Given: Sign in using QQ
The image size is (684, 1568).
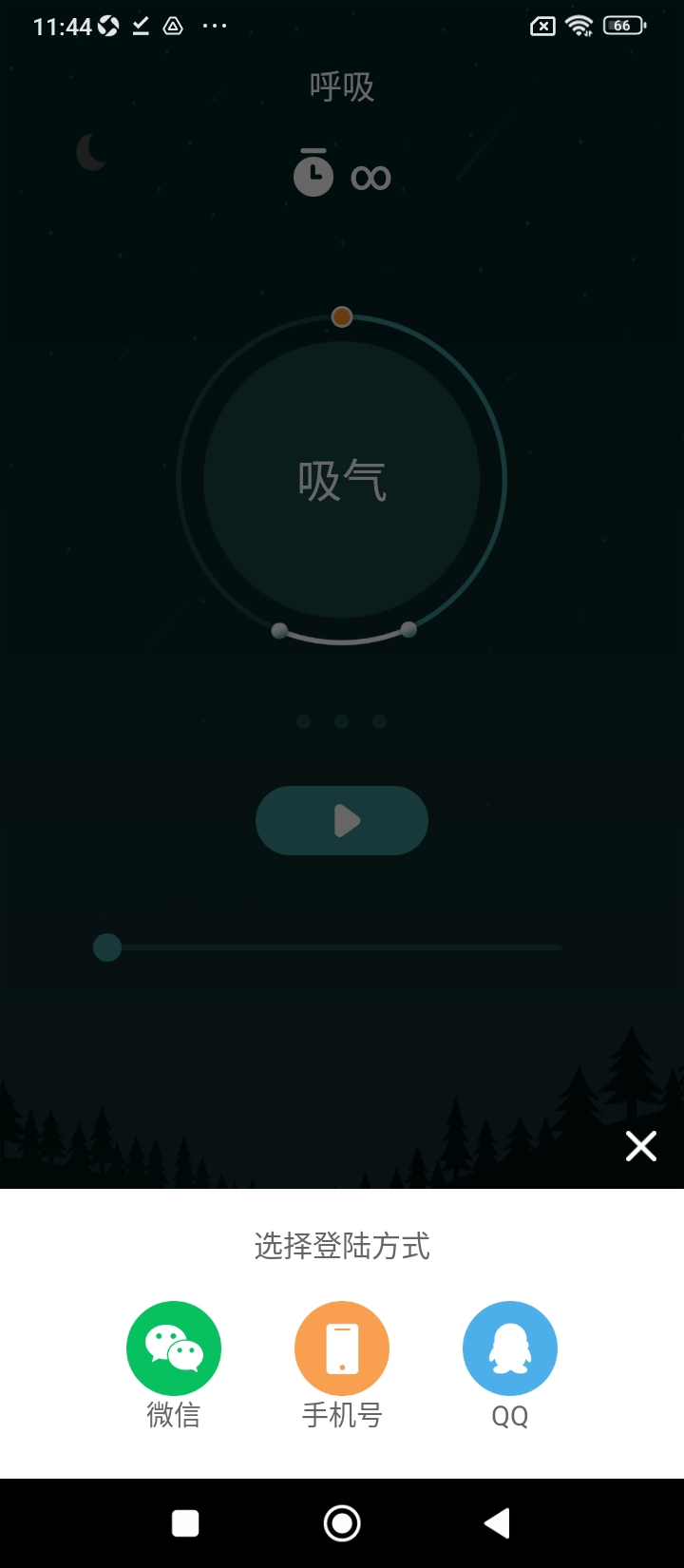Looking at the screenshot, I should tap(510, 1348).
